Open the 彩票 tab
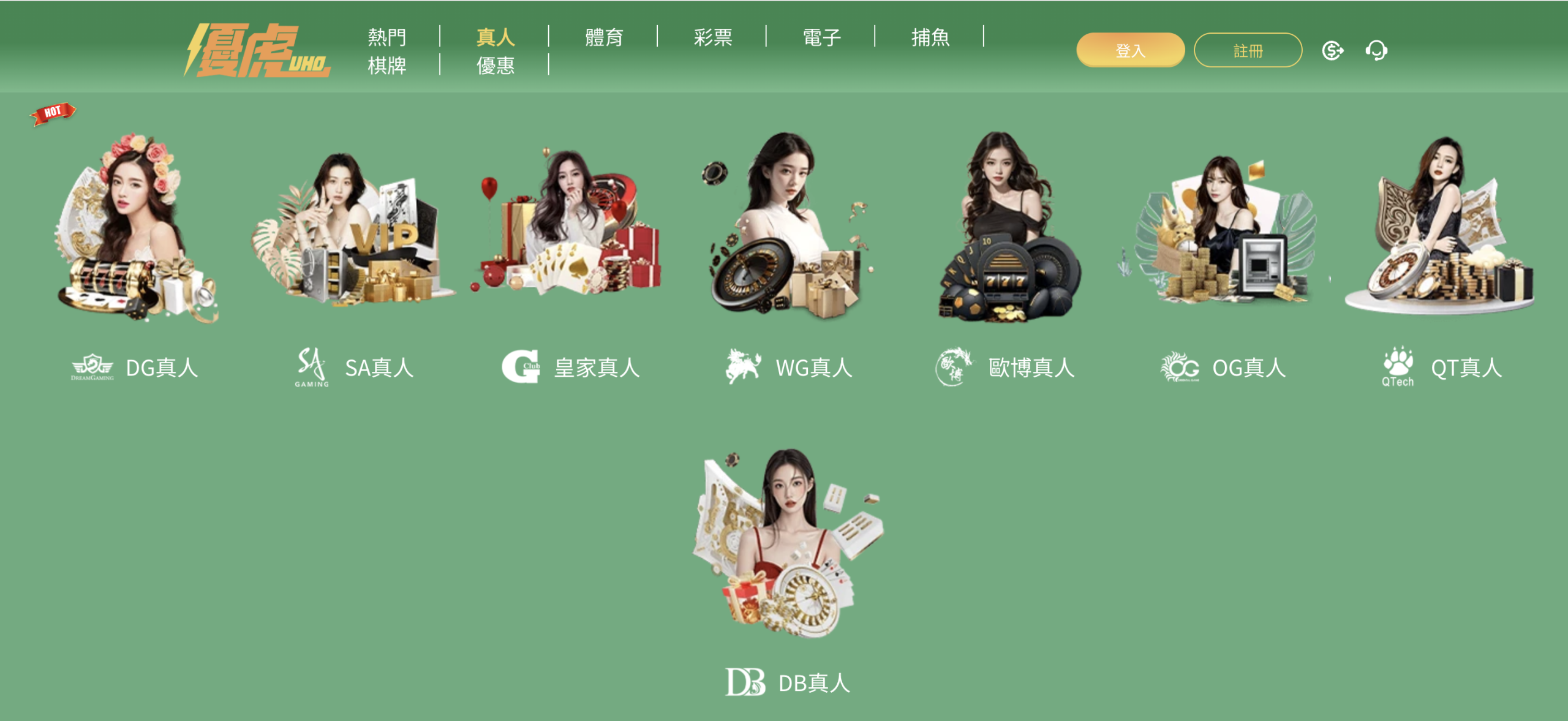 tap(713, 37)
